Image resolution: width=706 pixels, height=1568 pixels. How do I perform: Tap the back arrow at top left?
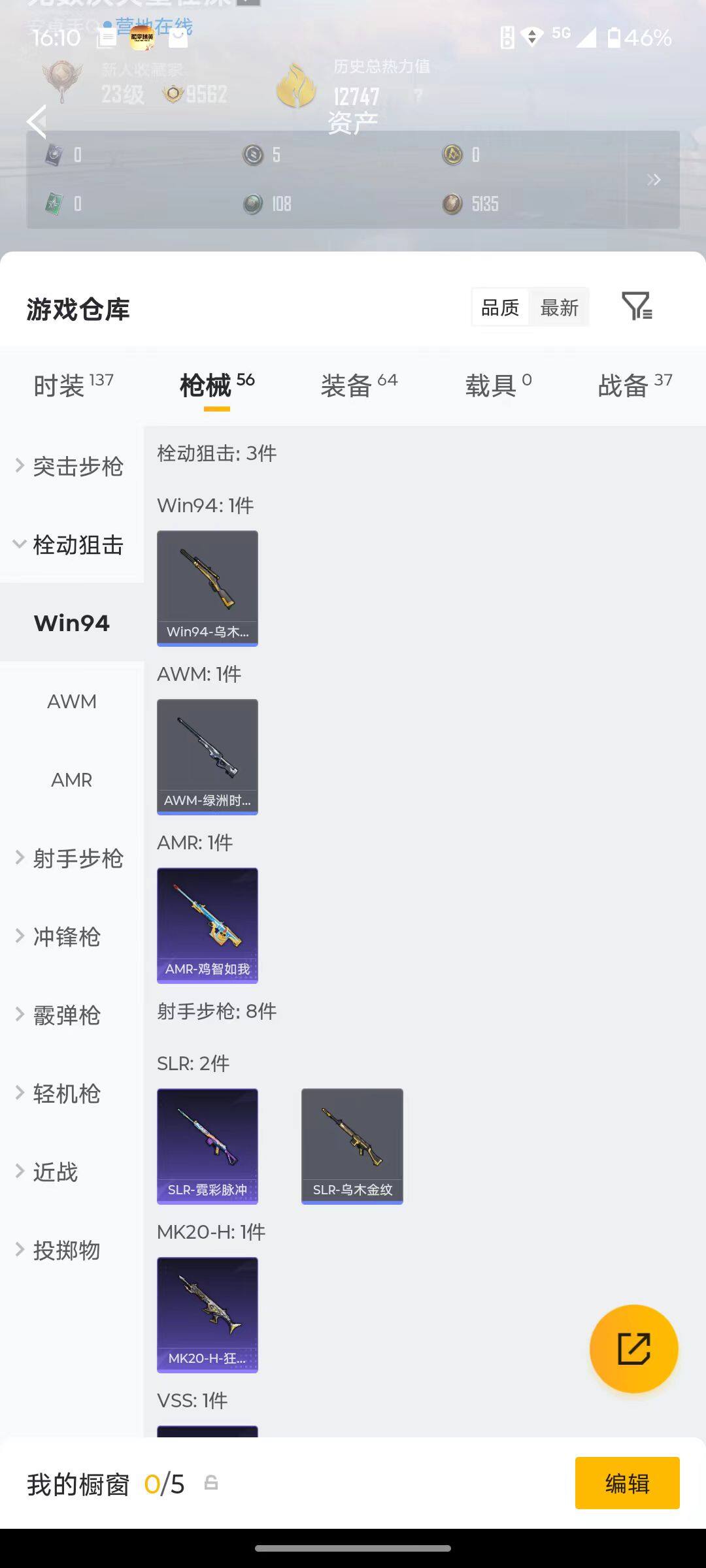point(37,122)
